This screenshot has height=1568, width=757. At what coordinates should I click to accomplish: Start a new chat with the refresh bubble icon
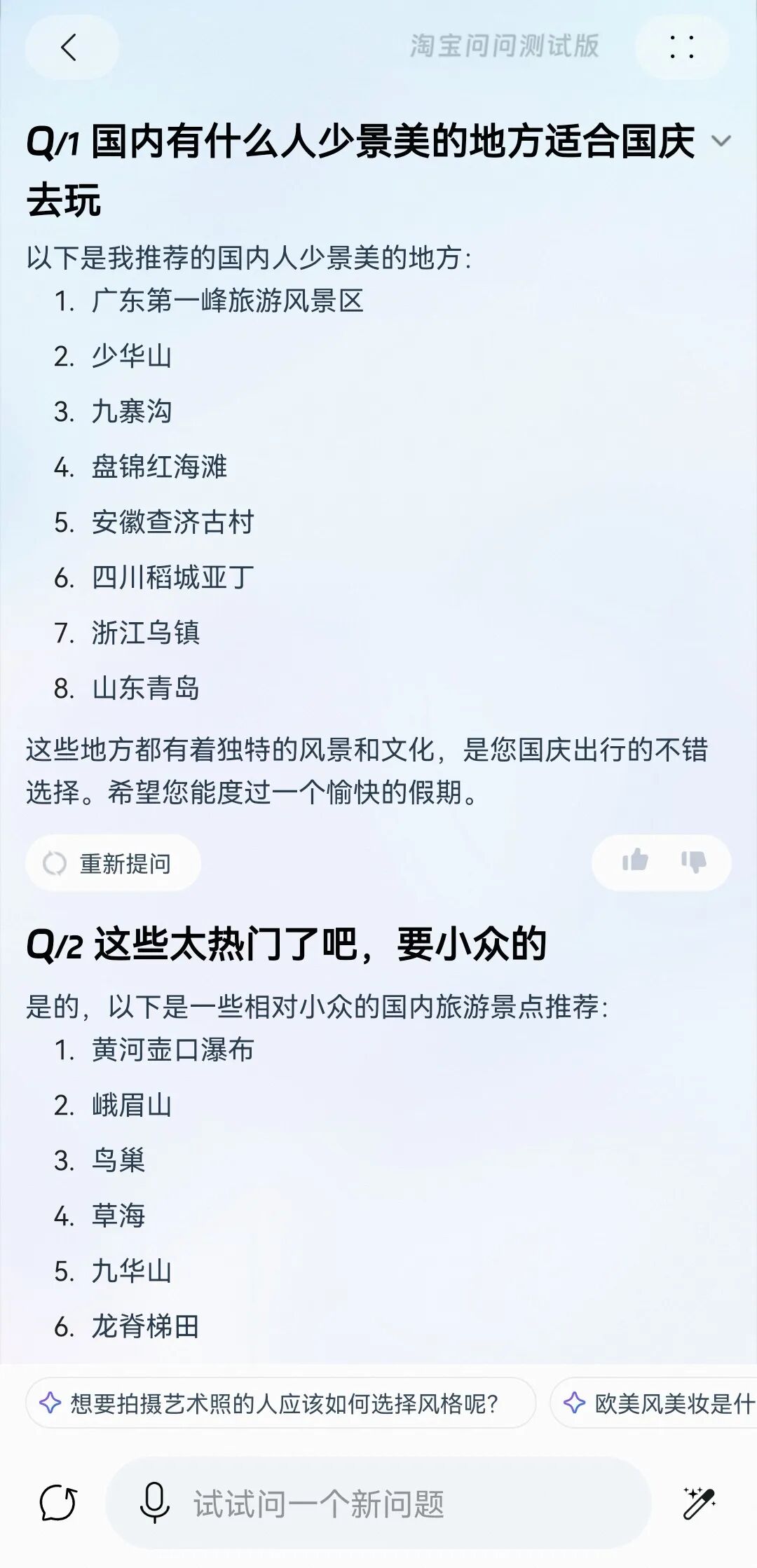pyautogui.click(x=57, y=1503)
